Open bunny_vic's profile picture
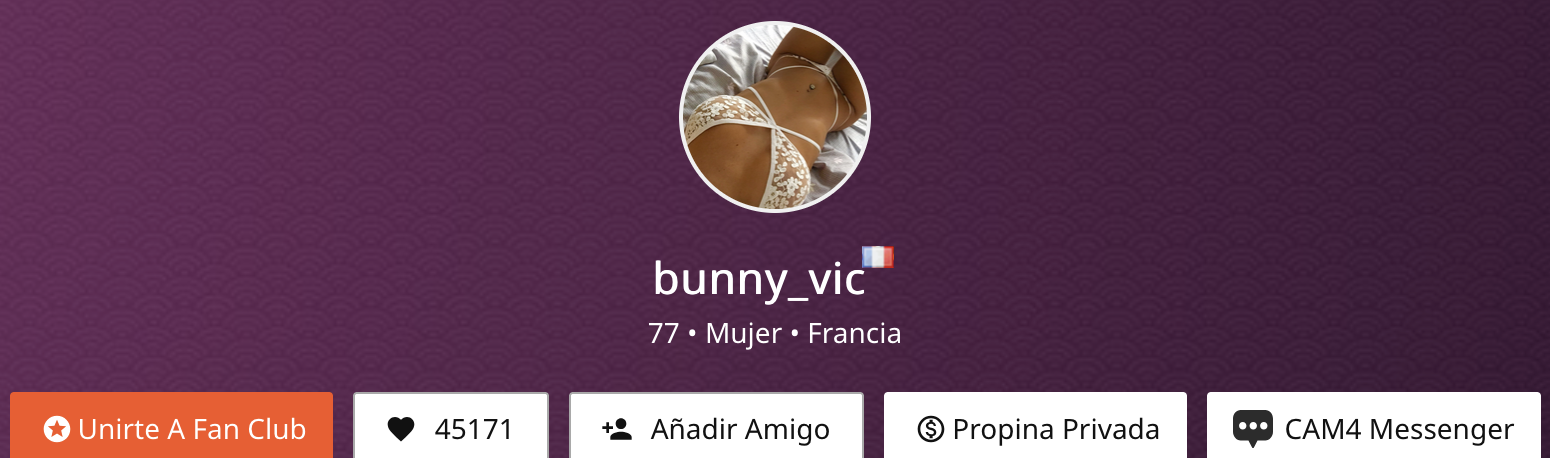Viewport: 1550px width, 458px height. (775, 117)
